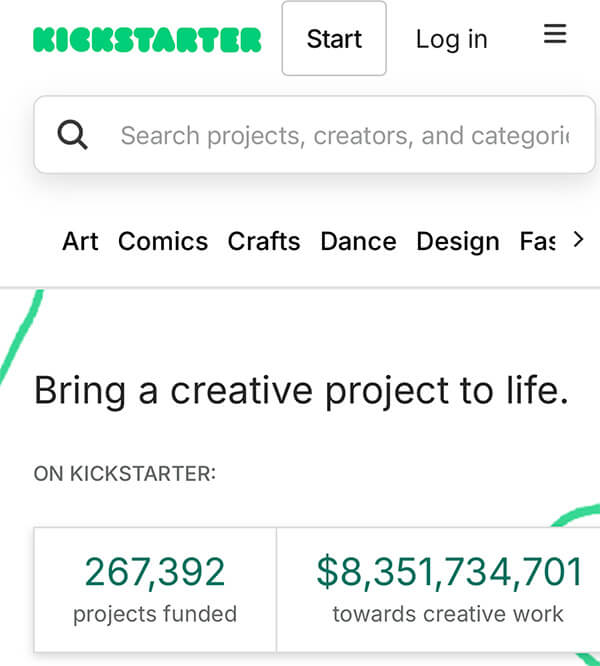
Task: Browse the Design category
Action: pyautogui.click(x=458, y=241)
